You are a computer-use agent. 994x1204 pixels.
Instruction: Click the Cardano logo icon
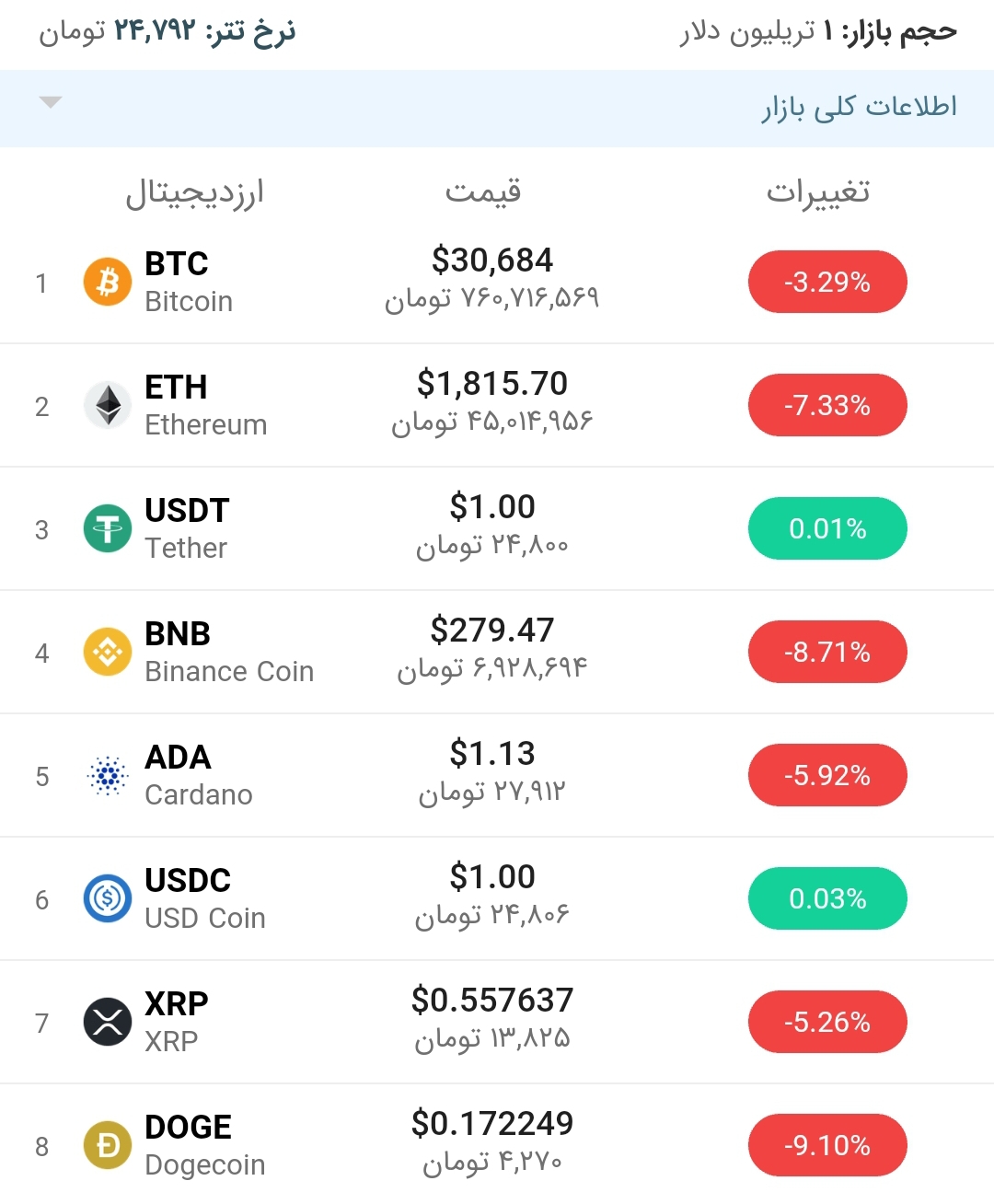tap(107, 775)
